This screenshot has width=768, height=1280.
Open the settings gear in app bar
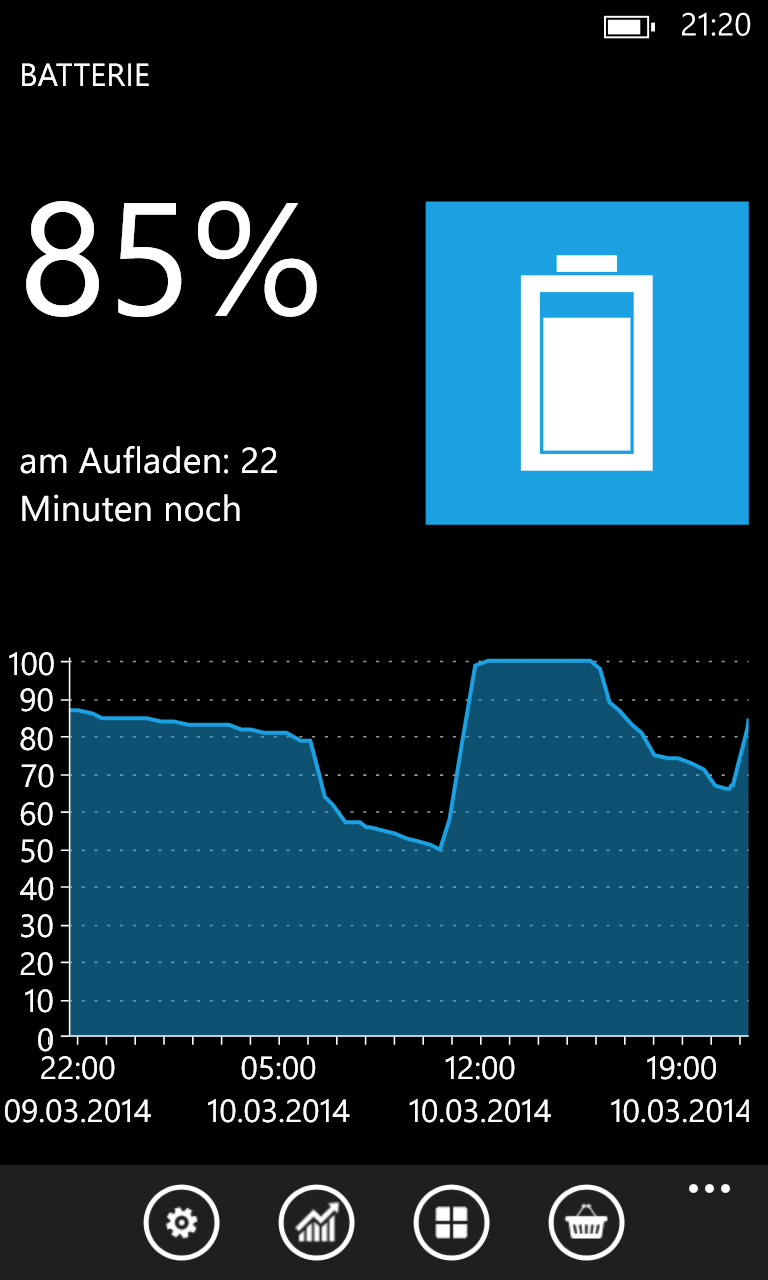coord(181,1222)
